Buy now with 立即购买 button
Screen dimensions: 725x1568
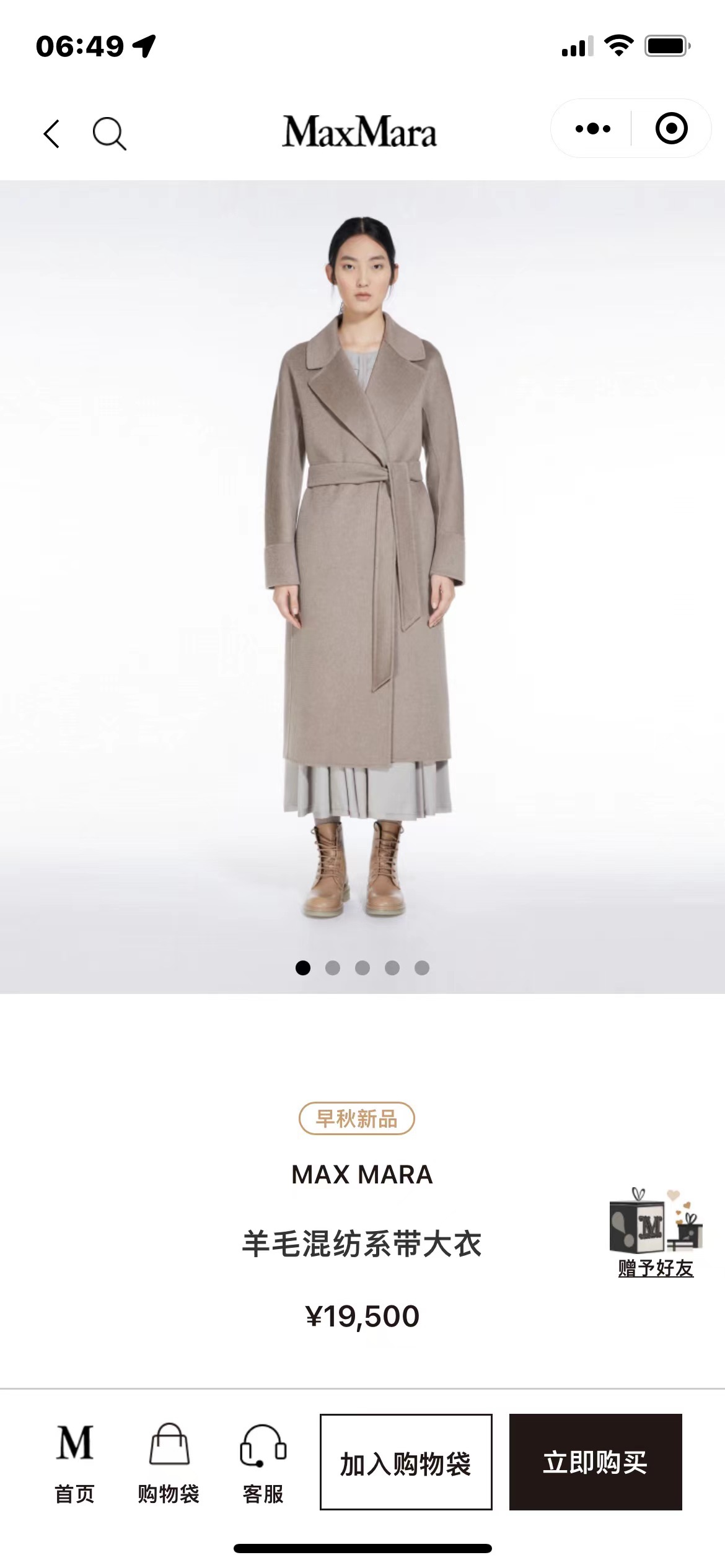(595, 1462)
